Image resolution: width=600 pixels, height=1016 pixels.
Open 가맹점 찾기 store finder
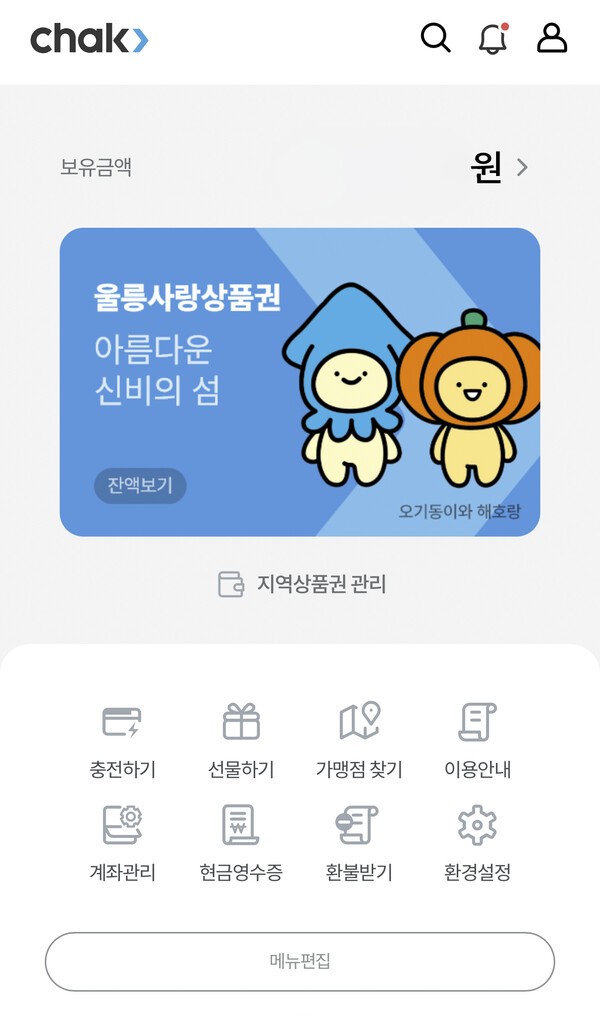pos(359,740)
